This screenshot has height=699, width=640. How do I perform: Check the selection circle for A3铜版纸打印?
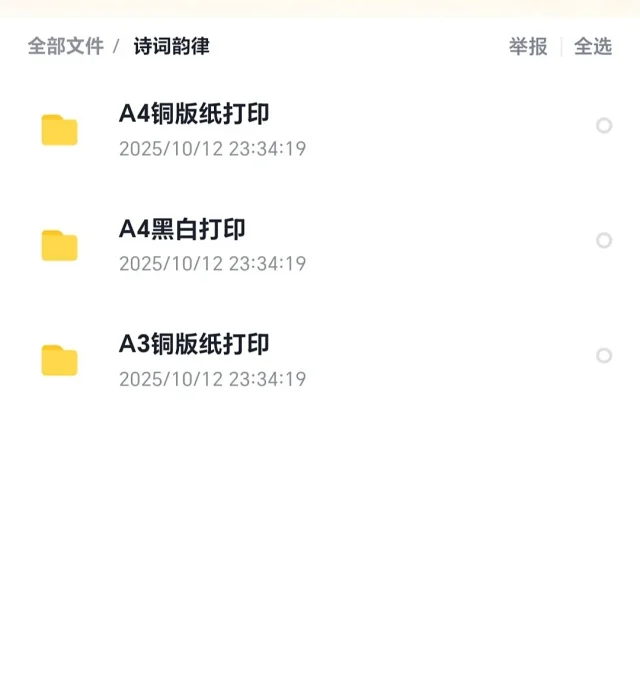pos(604,356)
